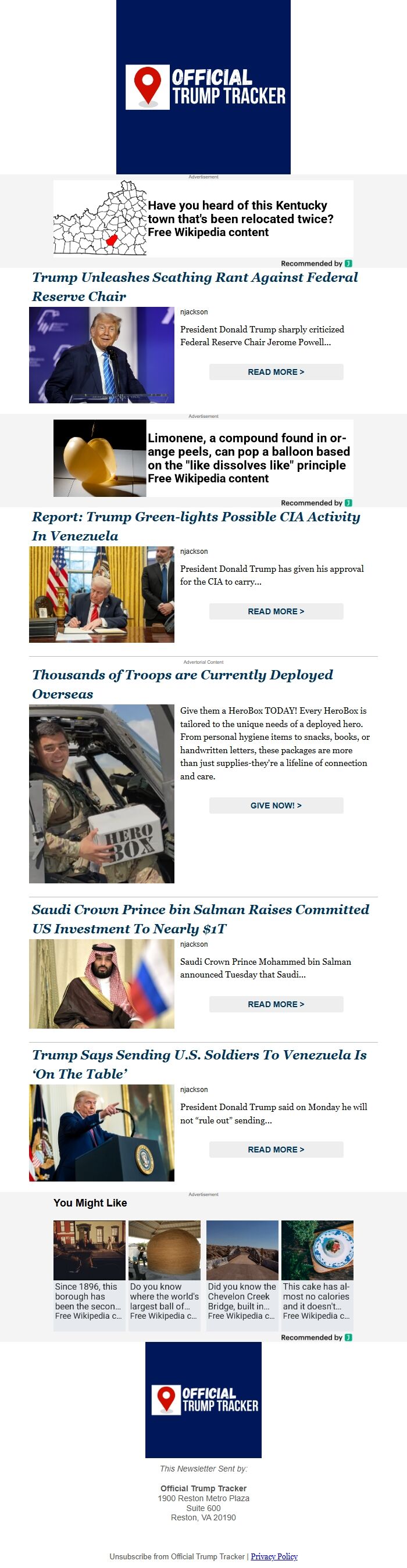Screen dimensions: 407x1568
Task: Open the HeroBox soldier photo
Action: (102, 794)
